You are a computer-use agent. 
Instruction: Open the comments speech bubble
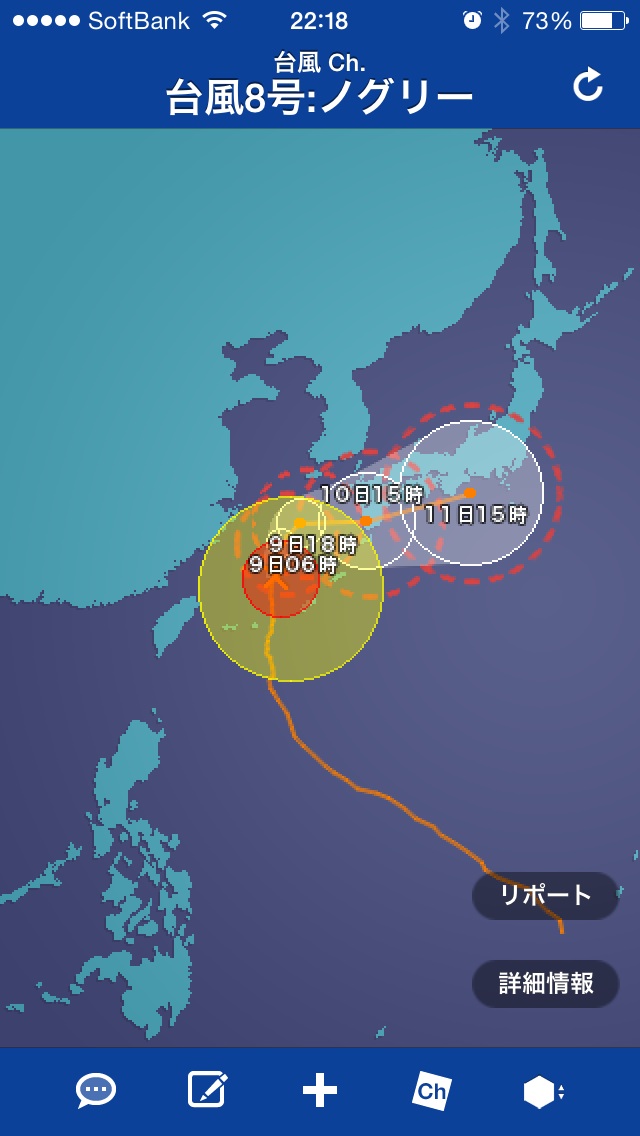96,1090
